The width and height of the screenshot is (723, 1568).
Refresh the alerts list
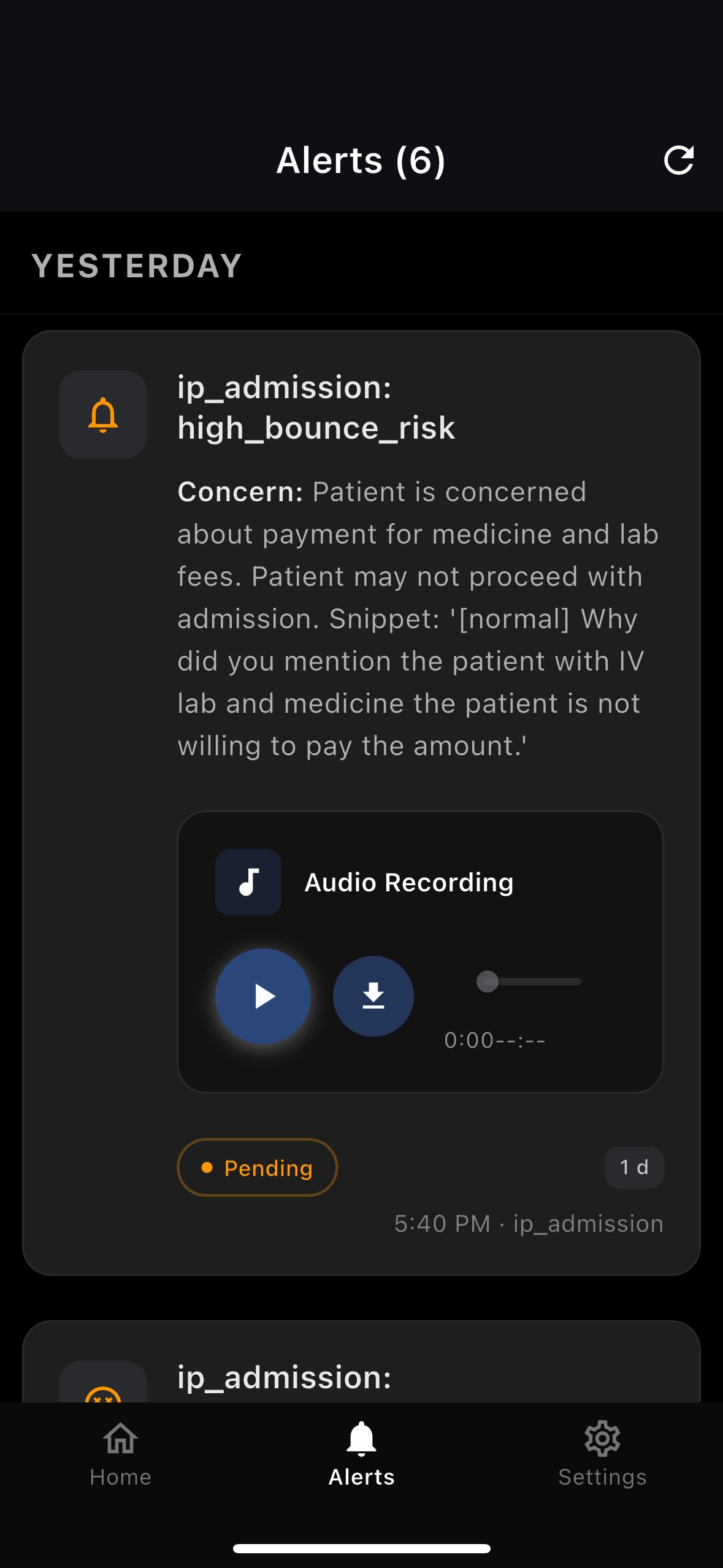click(x=678, y=161)
